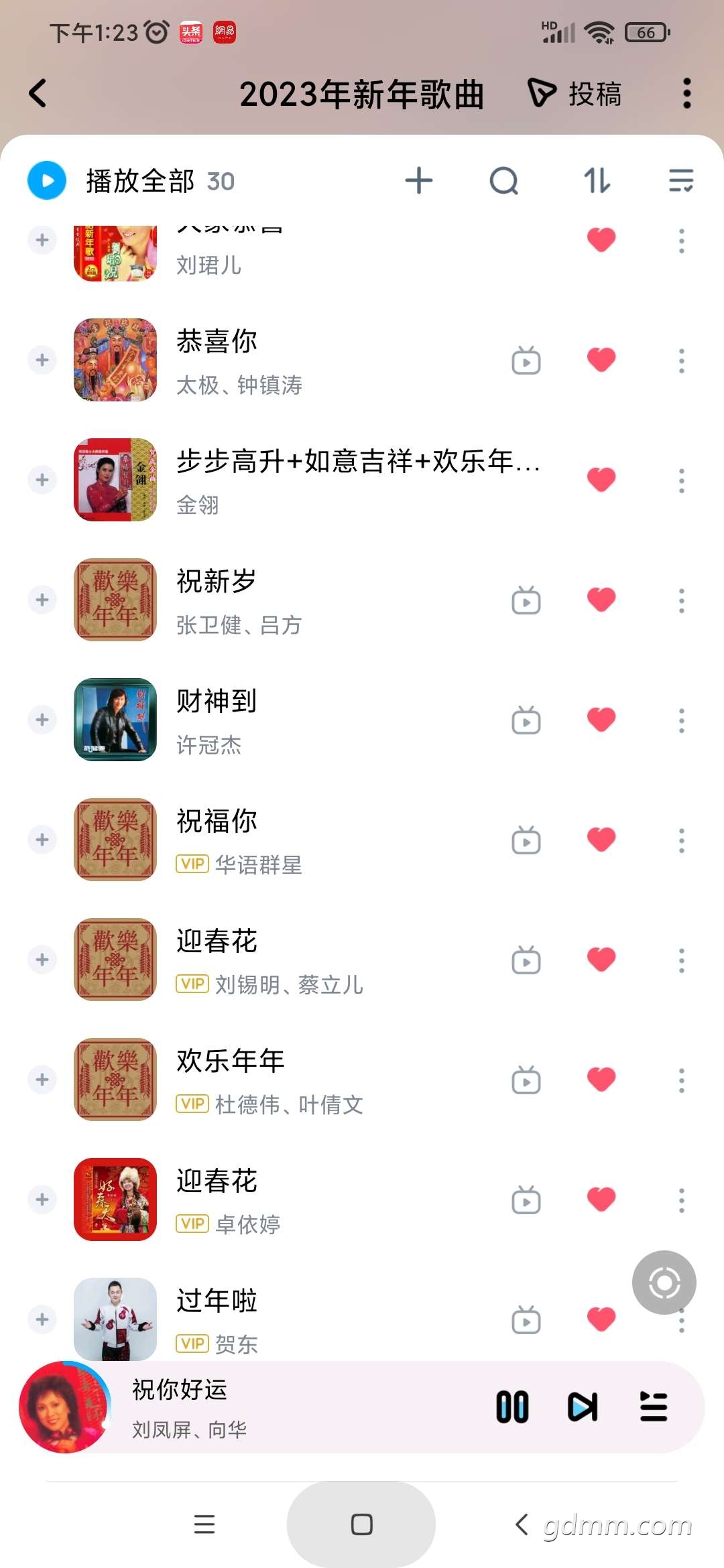Viewport: 724px width, 1568px height.
Task: Locate the currently playing song
Action: click(664, 1283)
